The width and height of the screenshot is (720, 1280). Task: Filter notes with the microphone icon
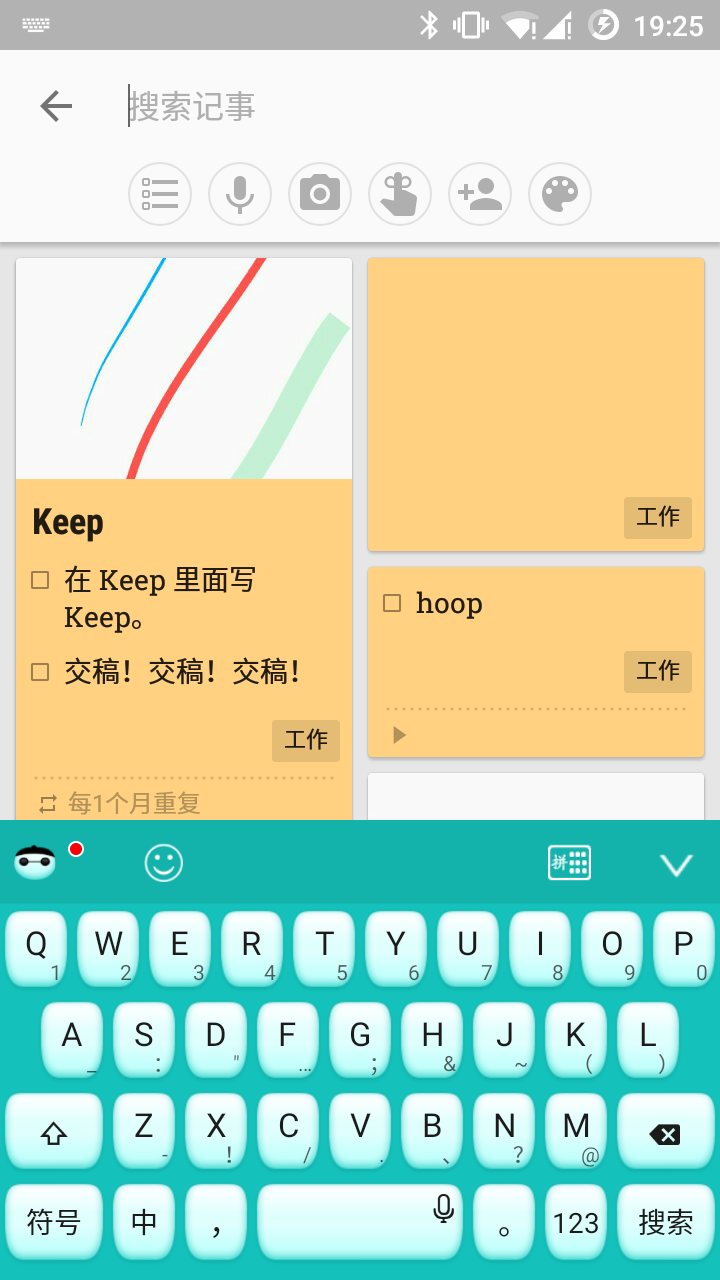240,194
